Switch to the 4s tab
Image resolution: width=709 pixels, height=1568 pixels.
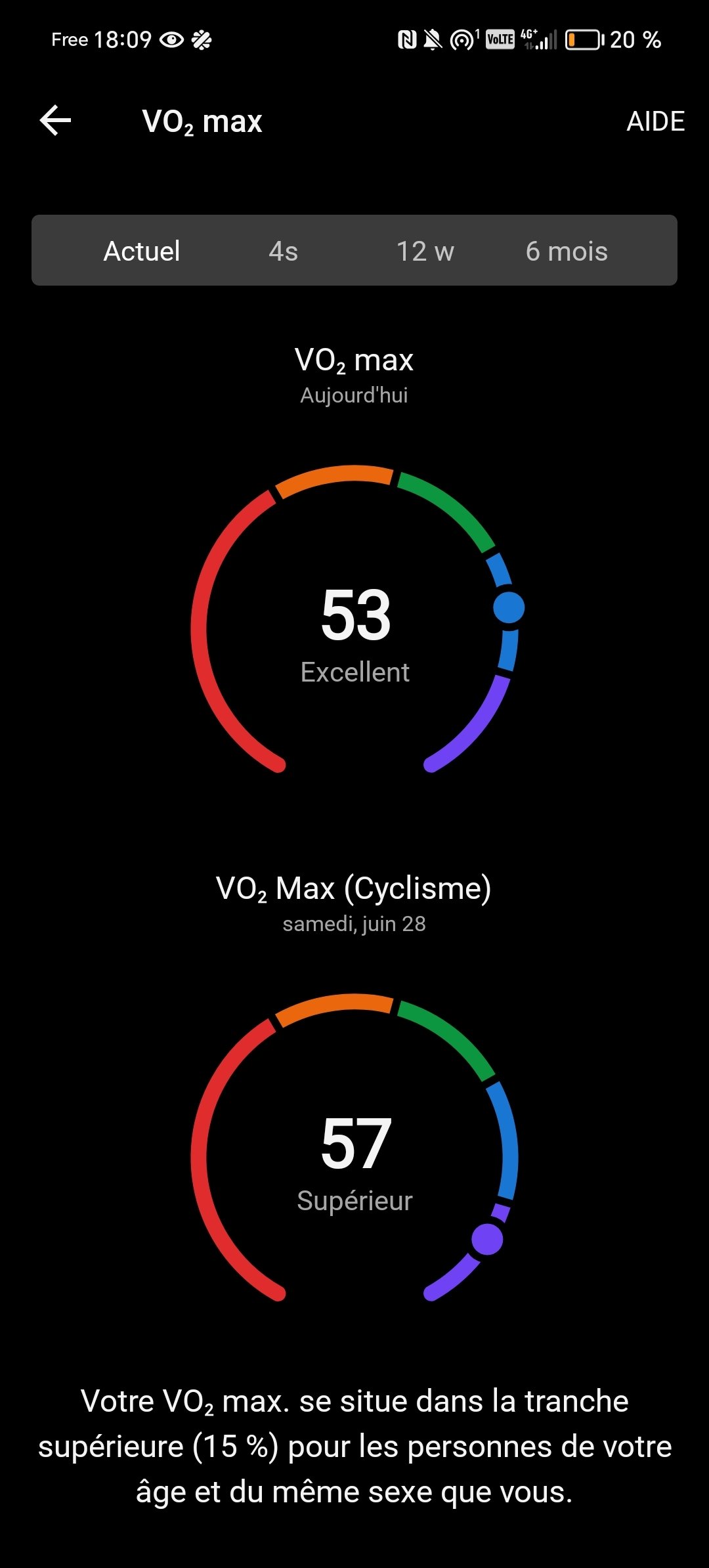[284, 251]
